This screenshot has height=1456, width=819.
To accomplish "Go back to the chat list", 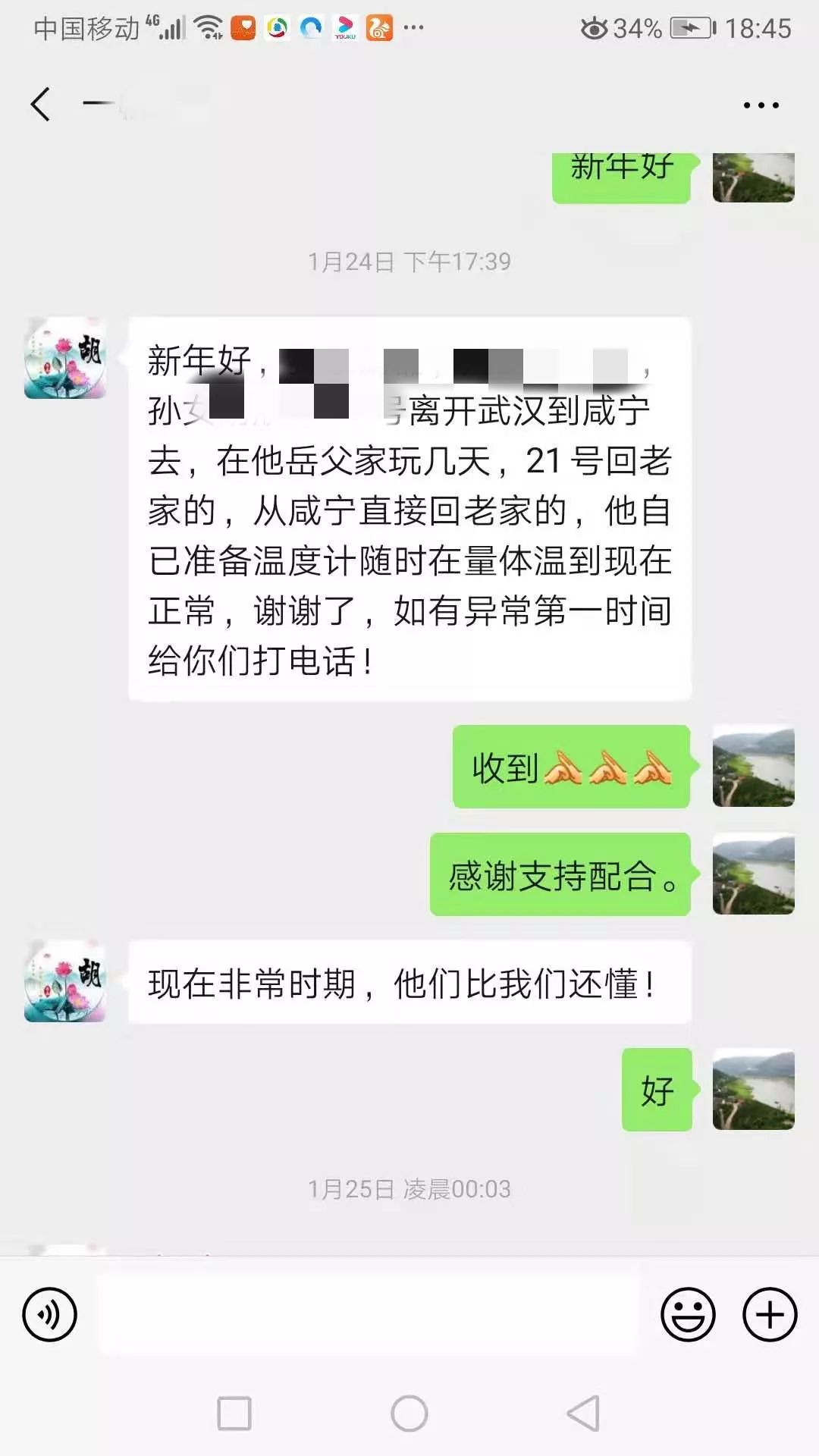I will pos(41,104).
